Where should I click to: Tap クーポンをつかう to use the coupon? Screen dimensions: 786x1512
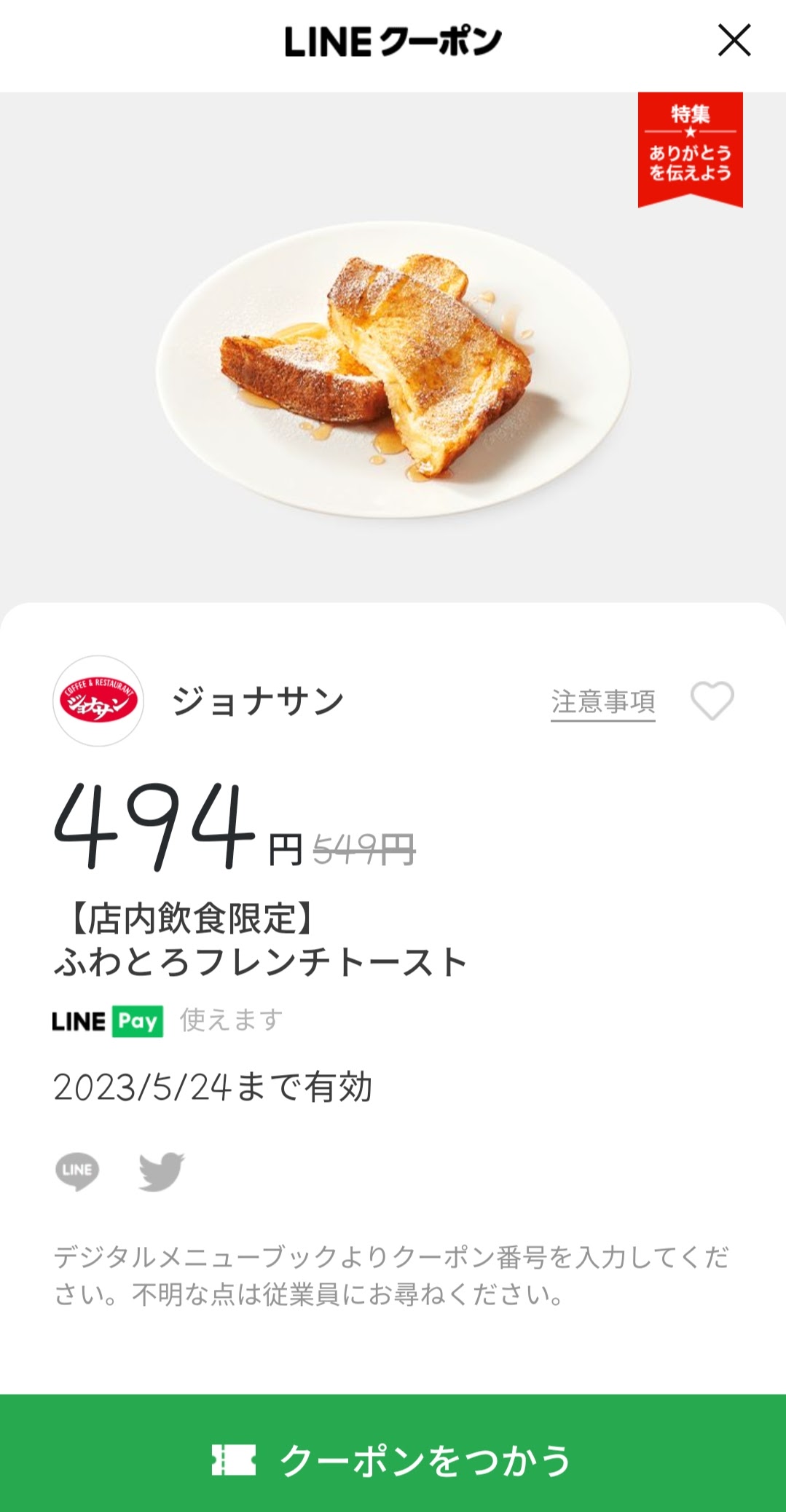coord(393,1460)
